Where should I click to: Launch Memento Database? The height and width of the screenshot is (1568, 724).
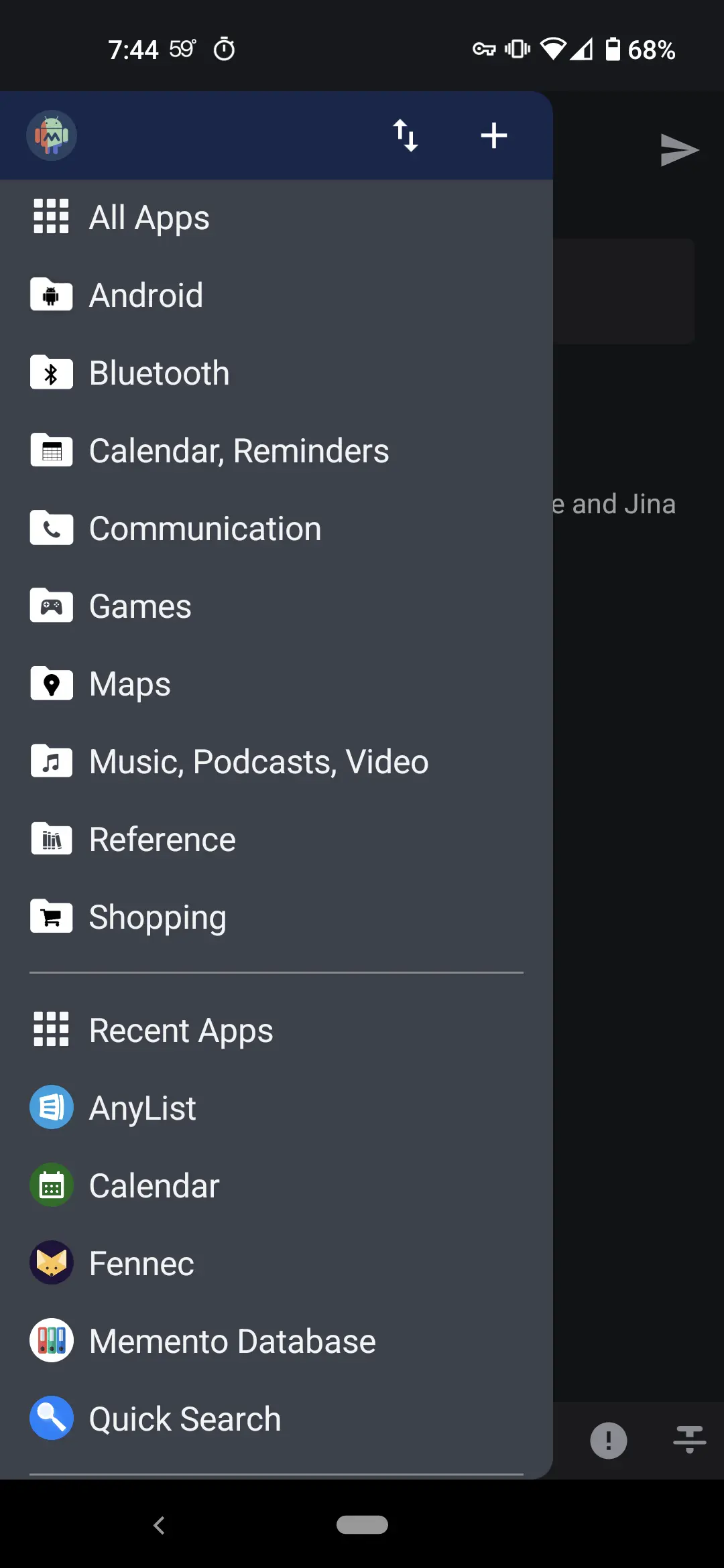coord(276,1342)
